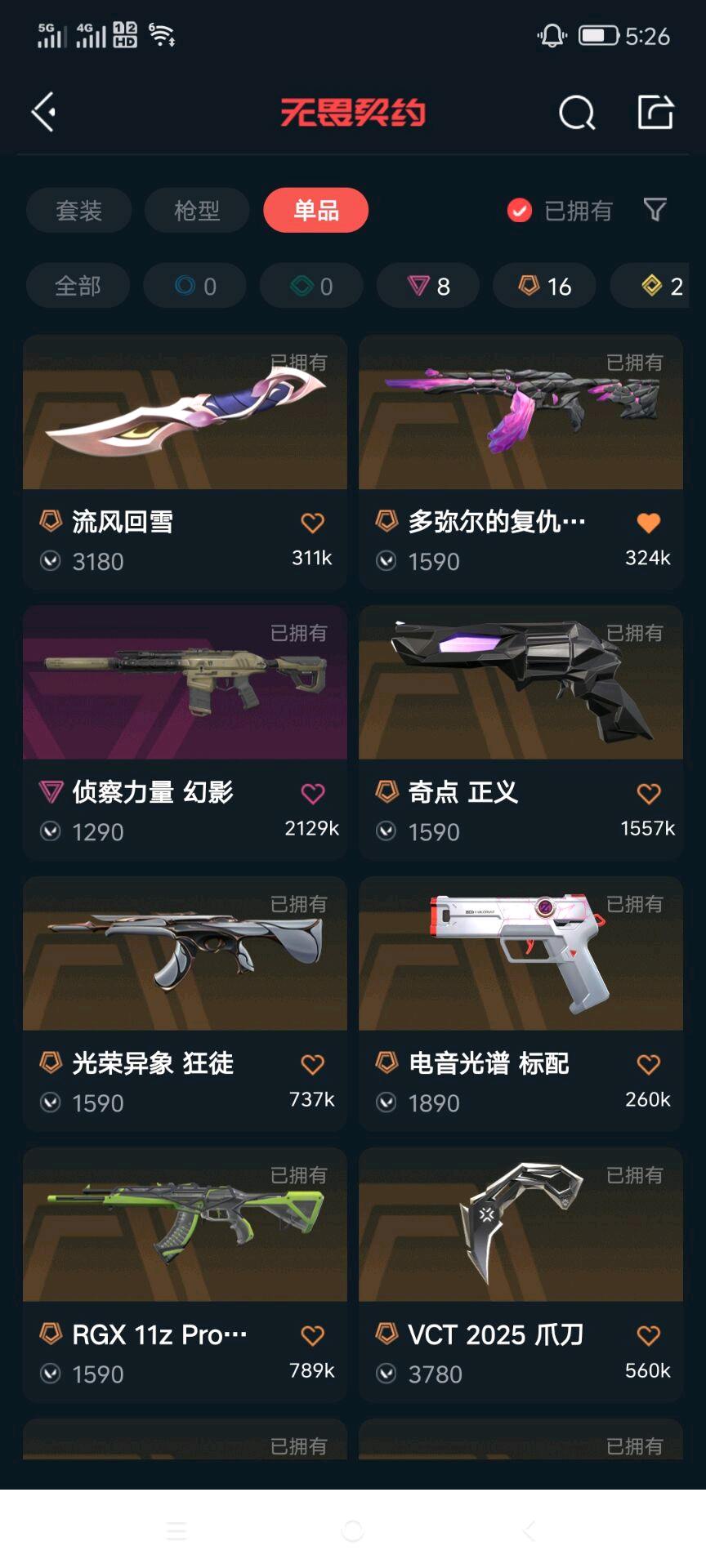Open the search icon in the header
Screen dimensions: 706x1568
576,113
